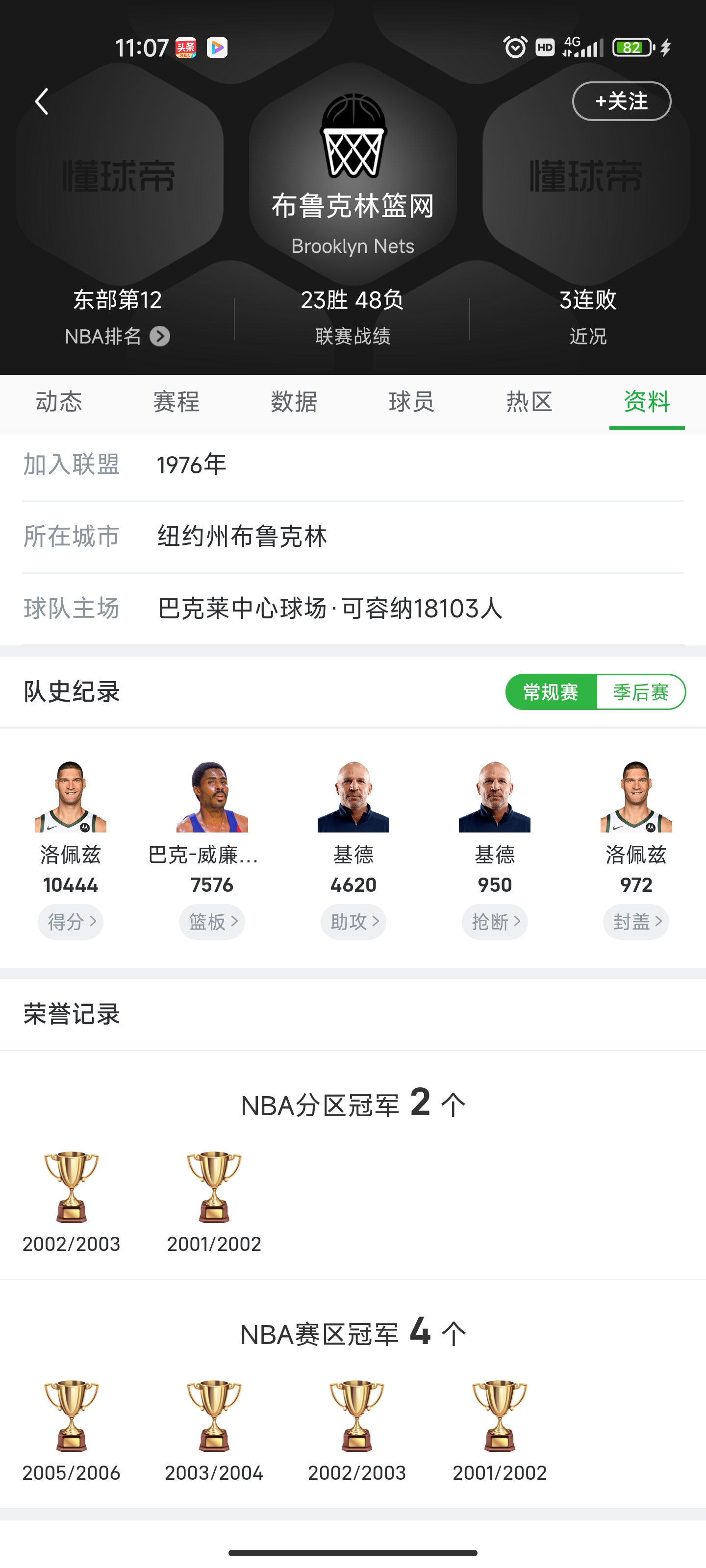Screen dimensions: 706x1568
Task: Open the NBA排名 standings arrow
Action: tap(160, 336)
